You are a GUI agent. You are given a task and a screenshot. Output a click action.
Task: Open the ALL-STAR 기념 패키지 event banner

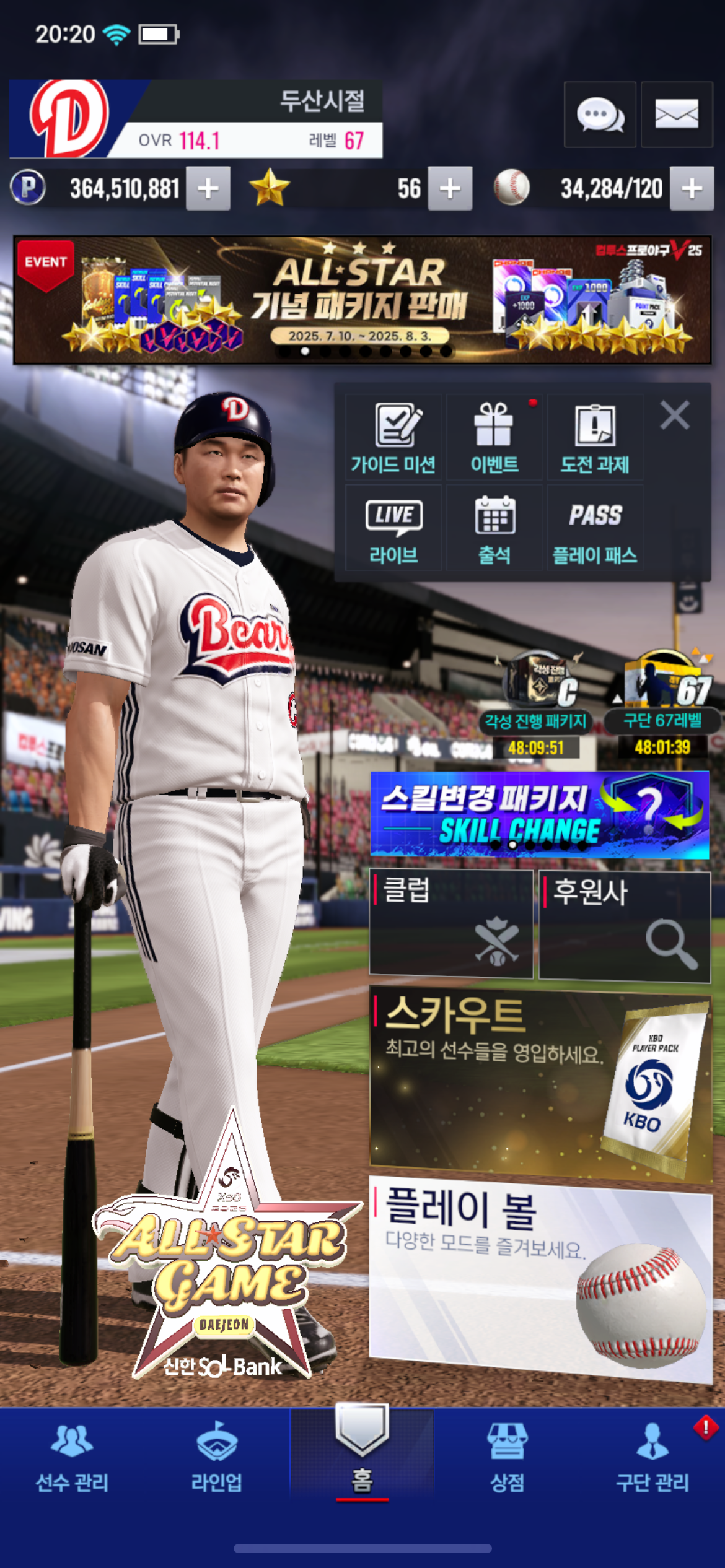coord(362,300)
